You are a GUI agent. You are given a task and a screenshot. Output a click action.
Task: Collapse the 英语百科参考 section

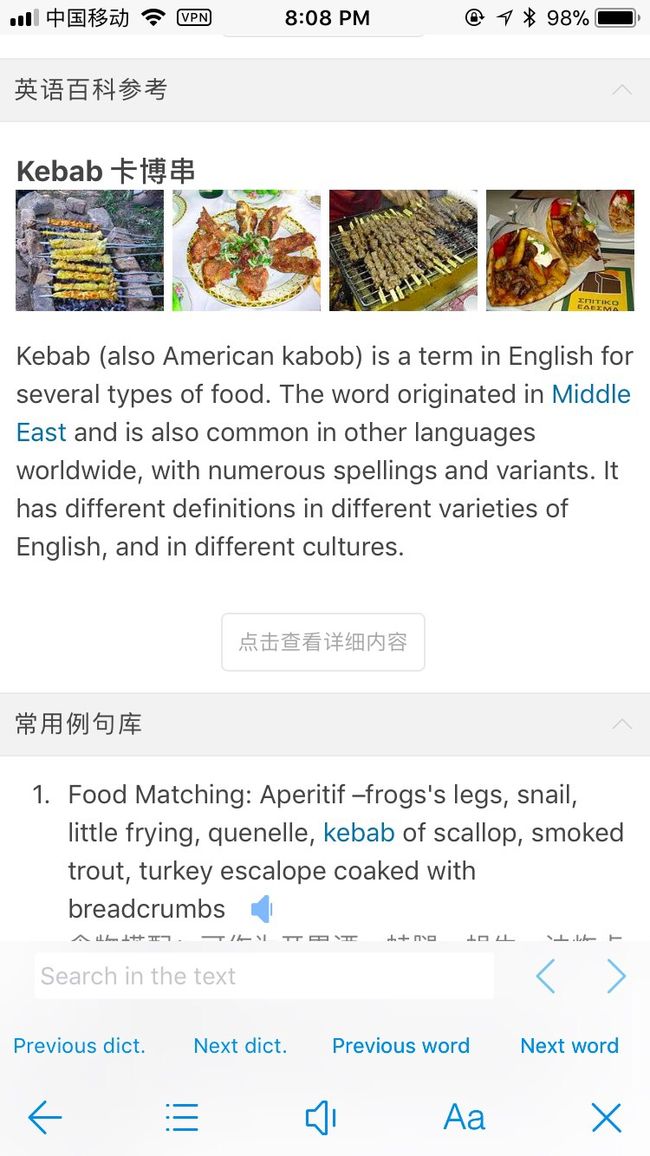coord(622,90)
